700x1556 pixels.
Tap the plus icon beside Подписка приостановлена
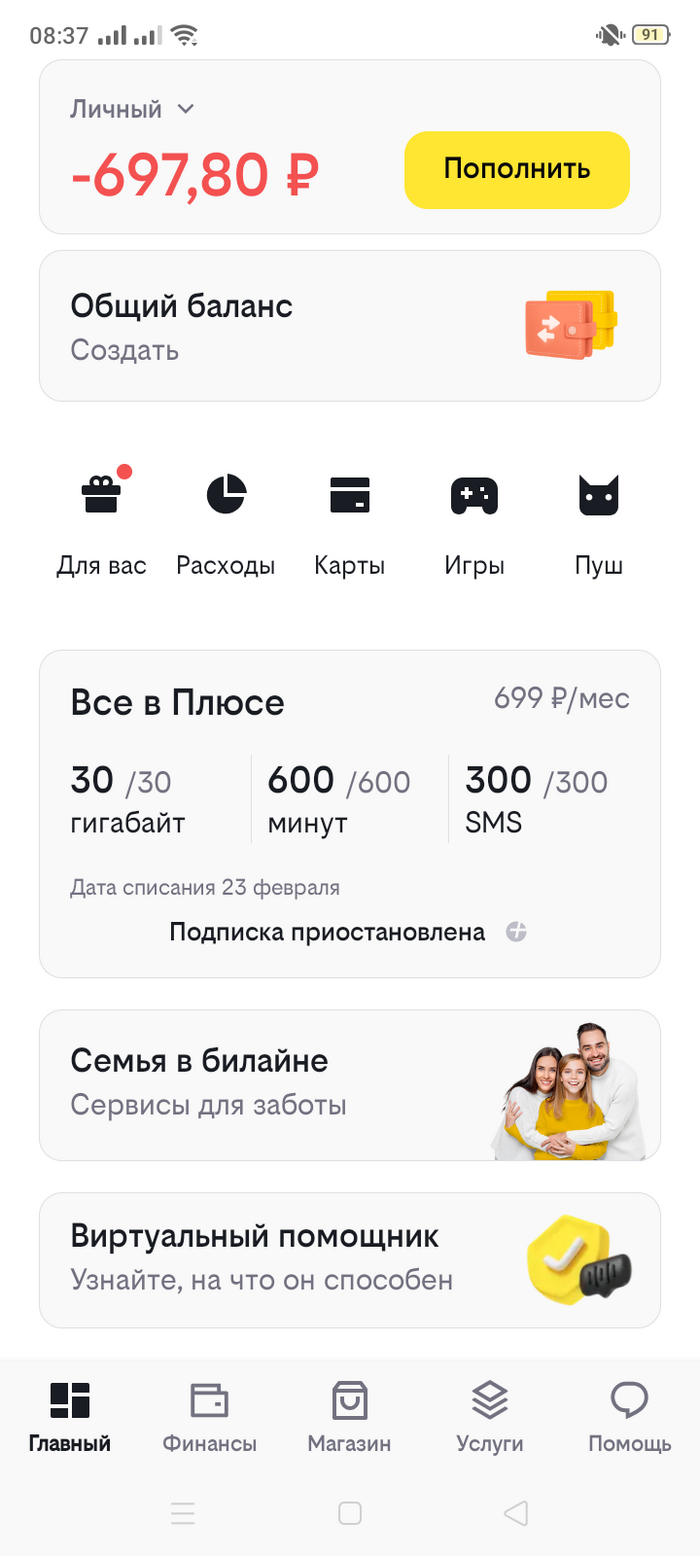516,932
